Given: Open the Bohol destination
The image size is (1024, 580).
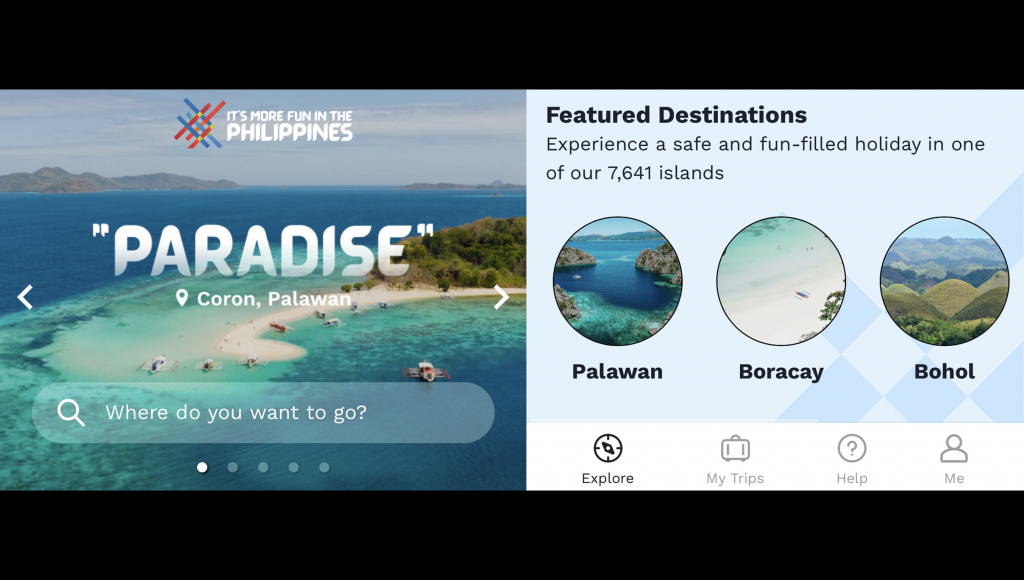Looking at the screenshot, I should point(944,282).
